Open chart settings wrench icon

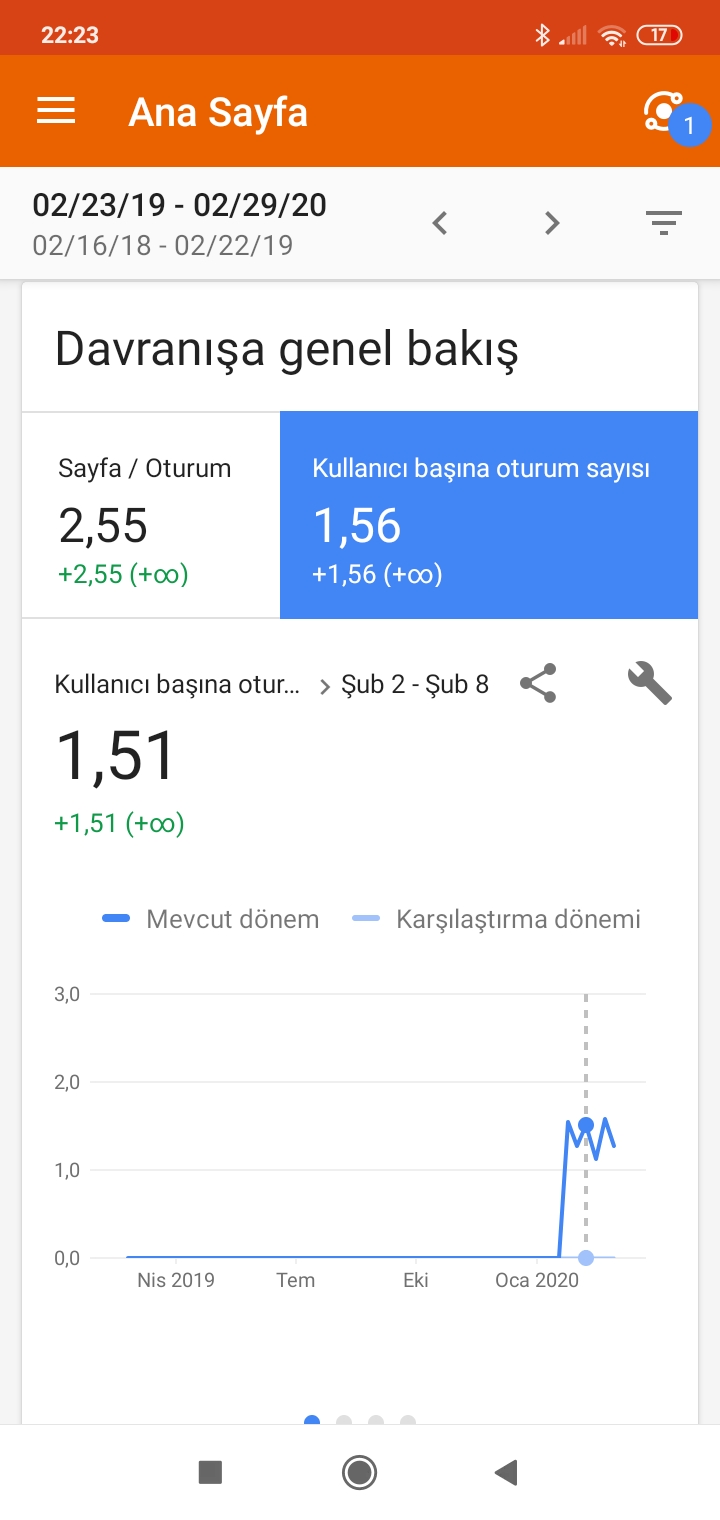649,683
